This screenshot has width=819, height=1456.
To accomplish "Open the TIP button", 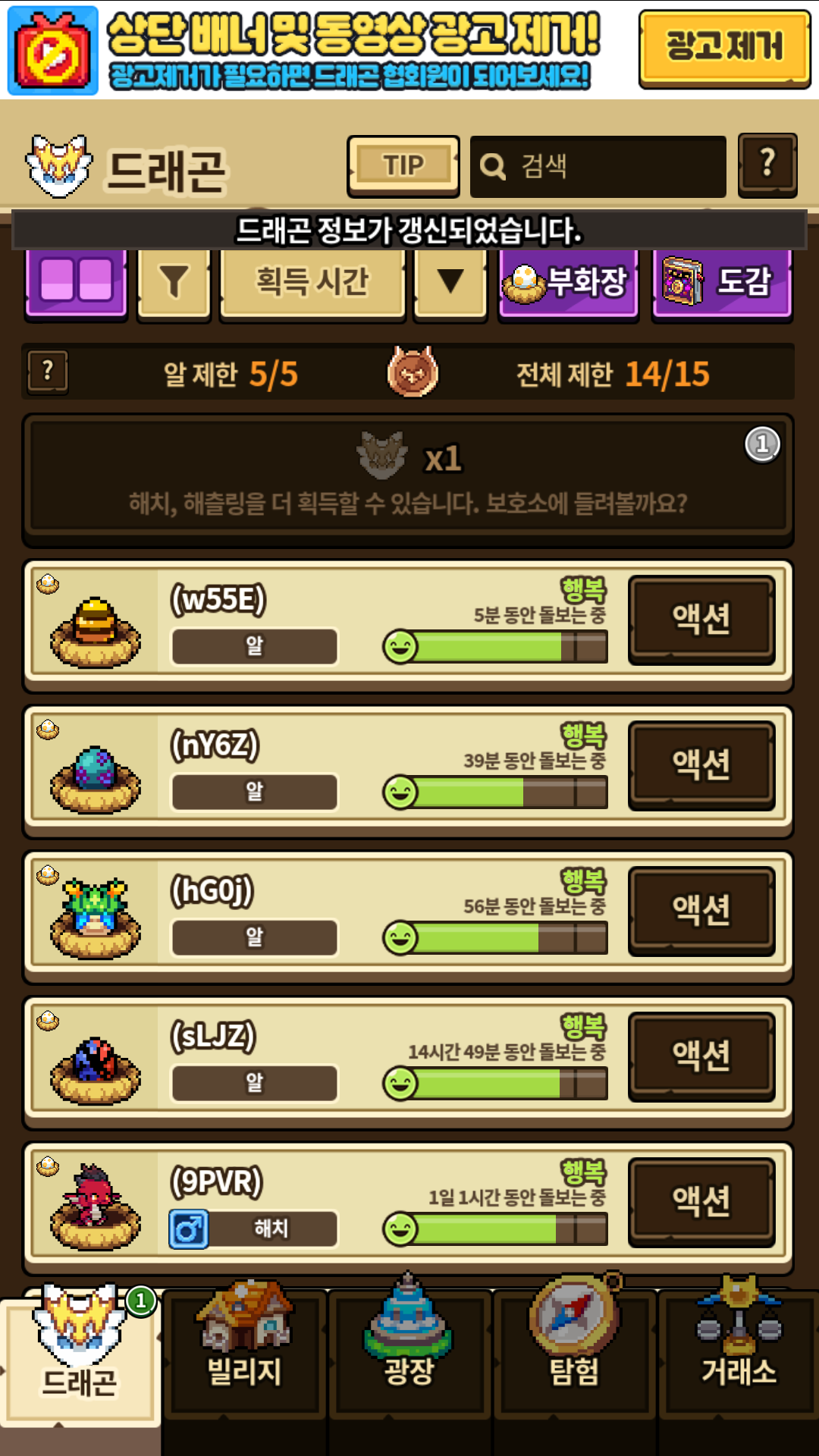I will coord(403,165).
